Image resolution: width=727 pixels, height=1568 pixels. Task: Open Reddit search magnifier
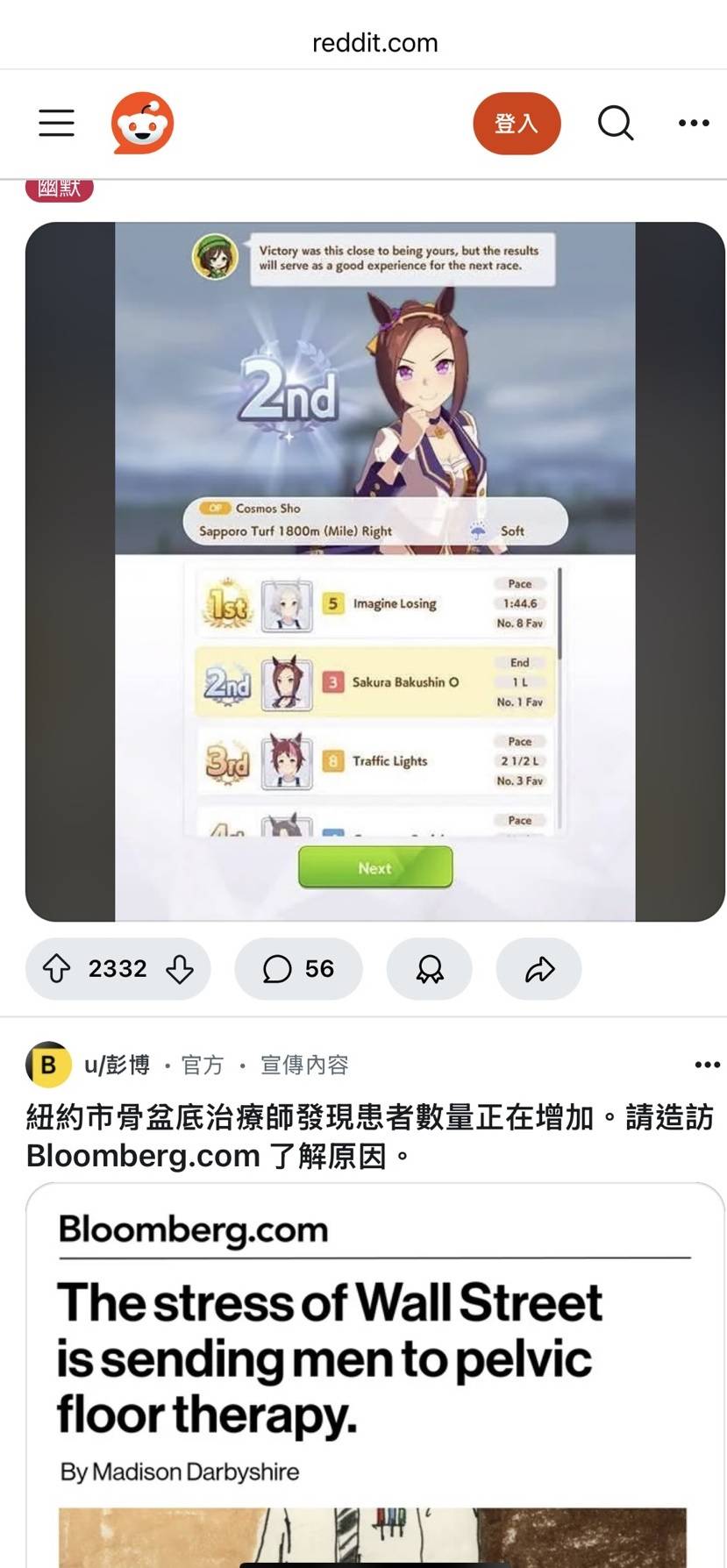coord(616,123)
